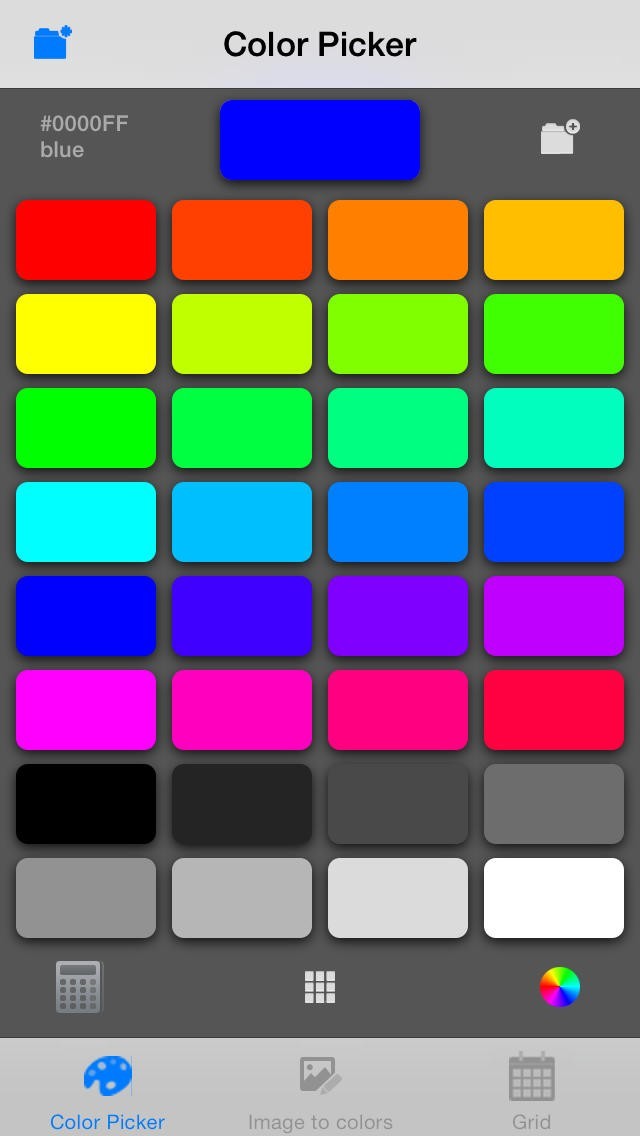The width and height of the screenshot is (640, 1136).
Task: Pick the violet purple swatch
Action: tap(398, 616)
